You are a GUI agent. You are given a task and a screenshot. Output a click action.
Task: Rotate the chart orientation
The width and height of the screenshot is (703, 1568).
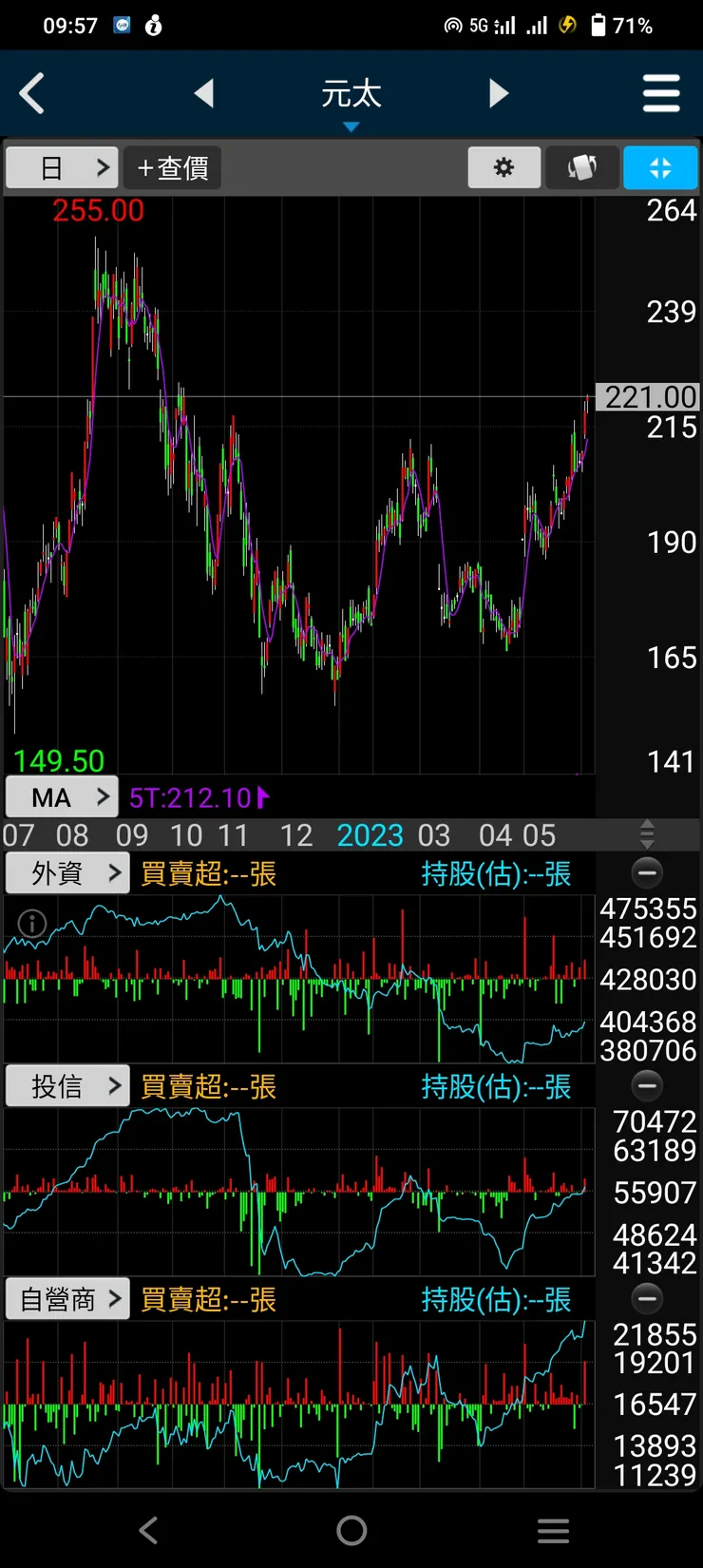(582, 168)
